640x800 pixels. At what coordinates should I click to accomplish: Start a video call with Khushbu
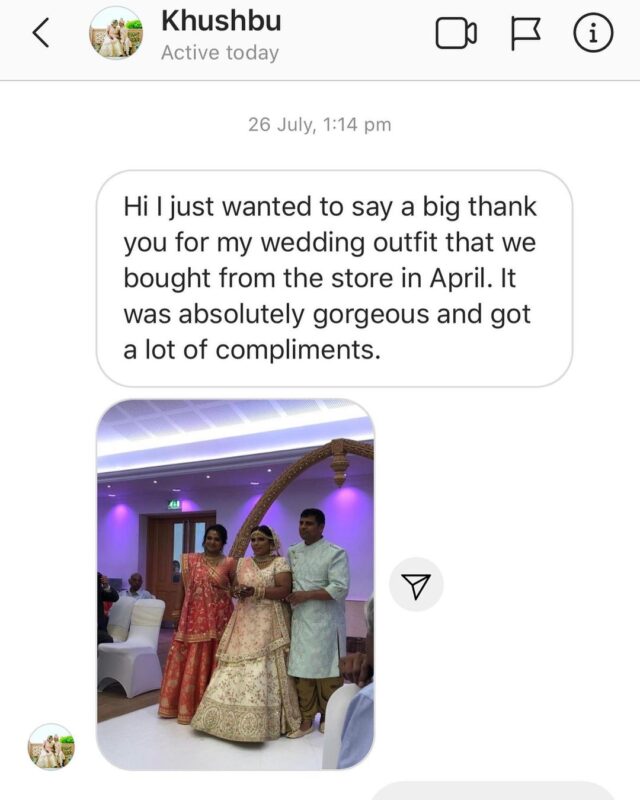tap(456, 35)
